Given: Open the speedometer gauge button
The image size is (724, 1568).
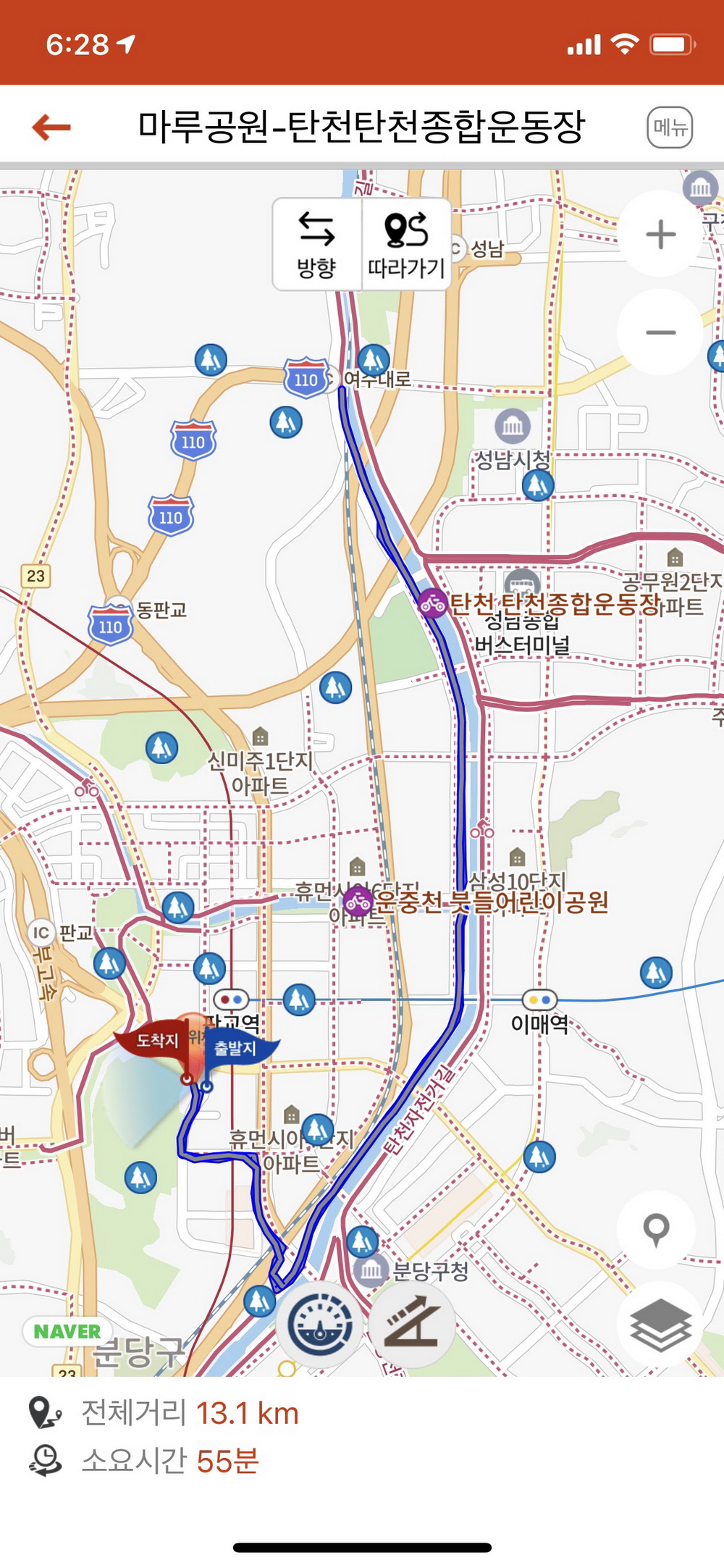Looking at the screenshot, I should [x=319, y=1325].
